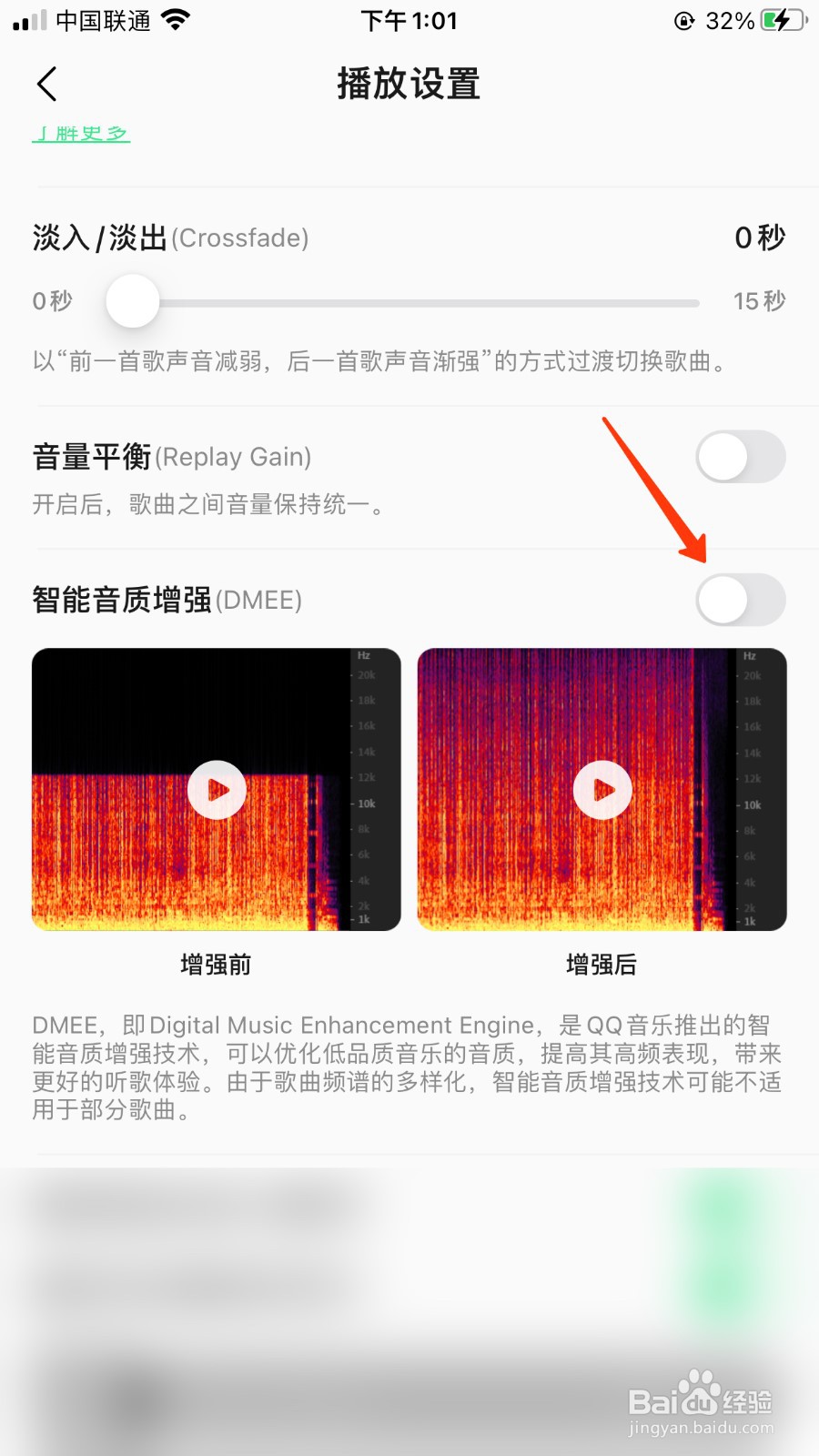Turn on smart audio enhancement

(x=740, y=600)
